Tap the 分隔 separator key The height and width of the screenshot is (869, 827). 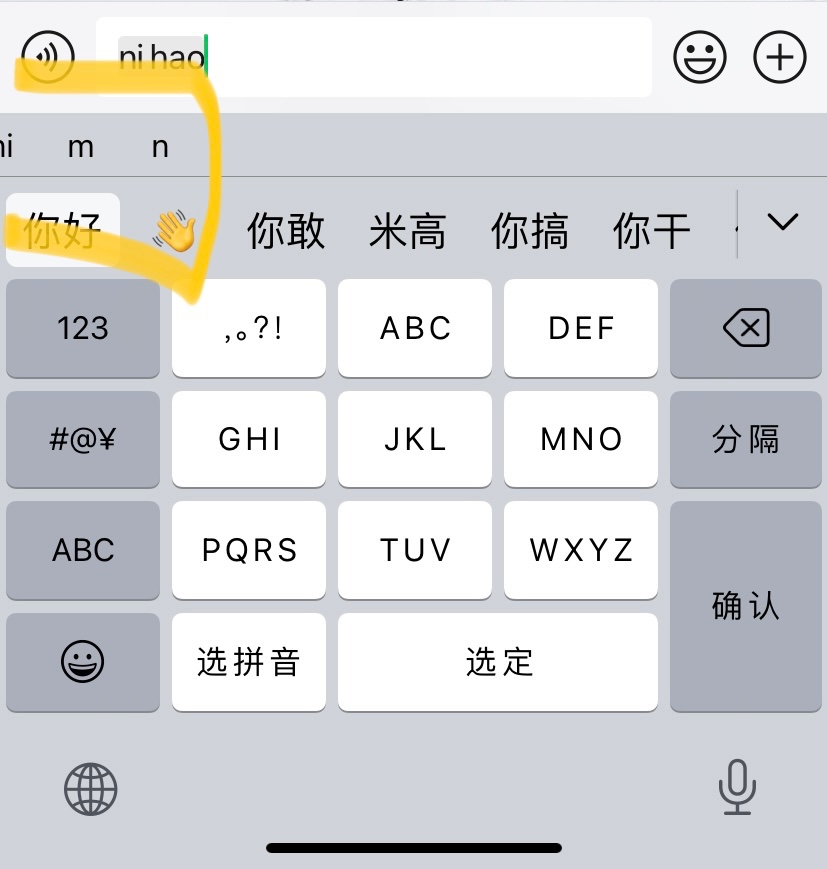(x=745, y=440)
